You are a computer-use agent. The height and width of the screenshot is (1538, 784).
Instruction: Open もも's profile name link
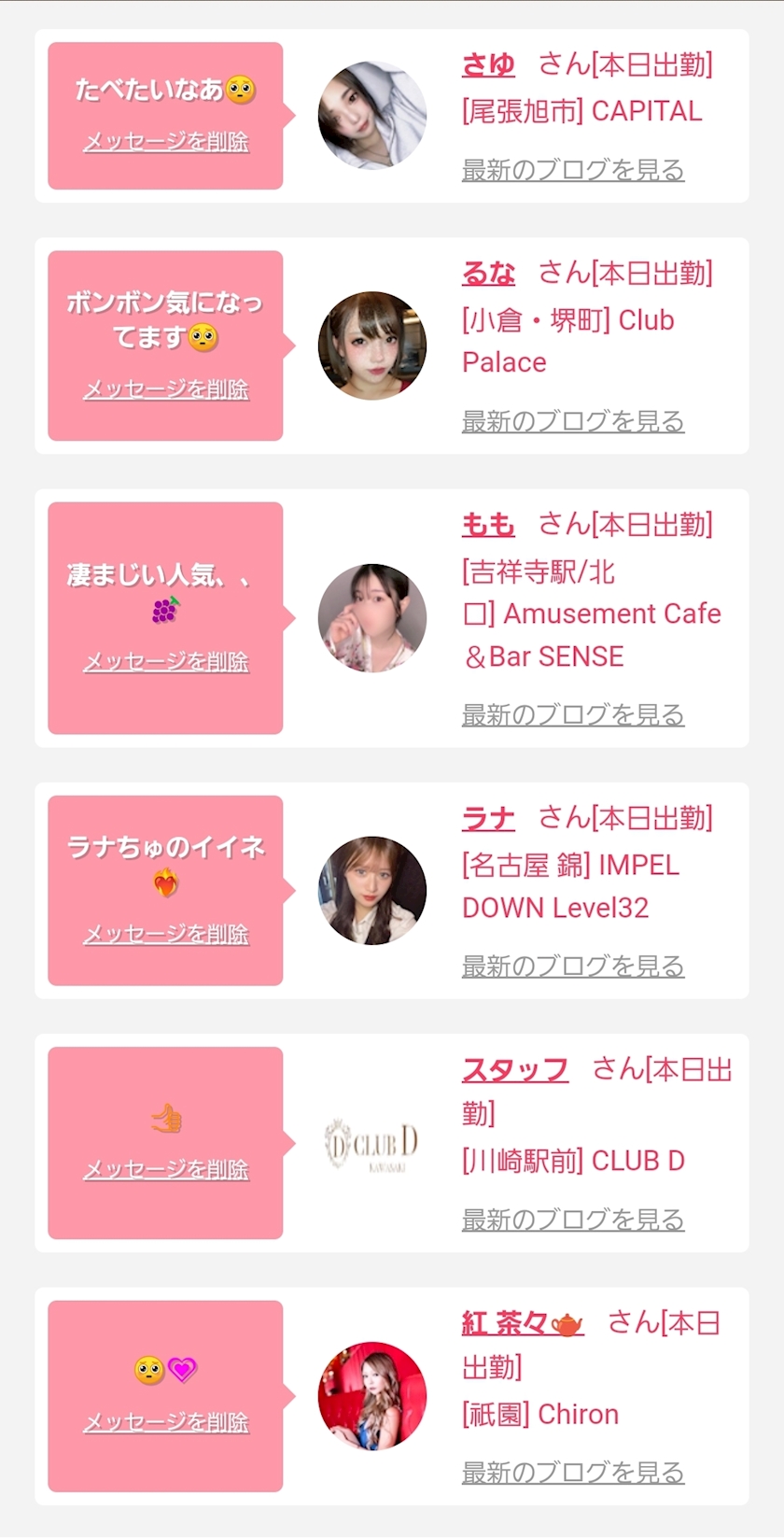(488, 525)
